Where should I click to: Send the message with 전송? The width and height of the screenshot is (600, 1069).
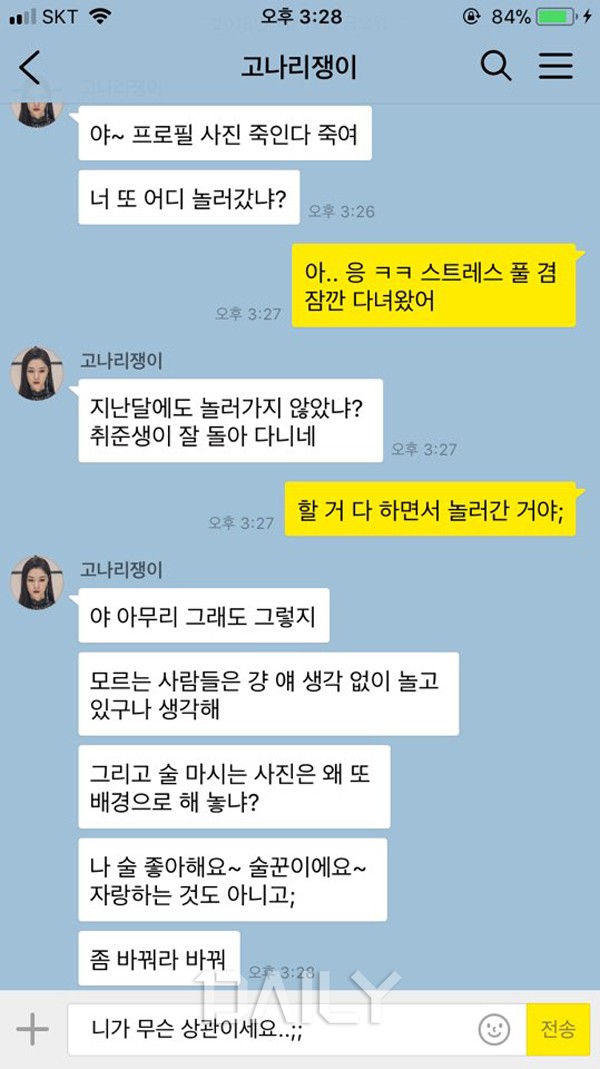(558, 1028)
